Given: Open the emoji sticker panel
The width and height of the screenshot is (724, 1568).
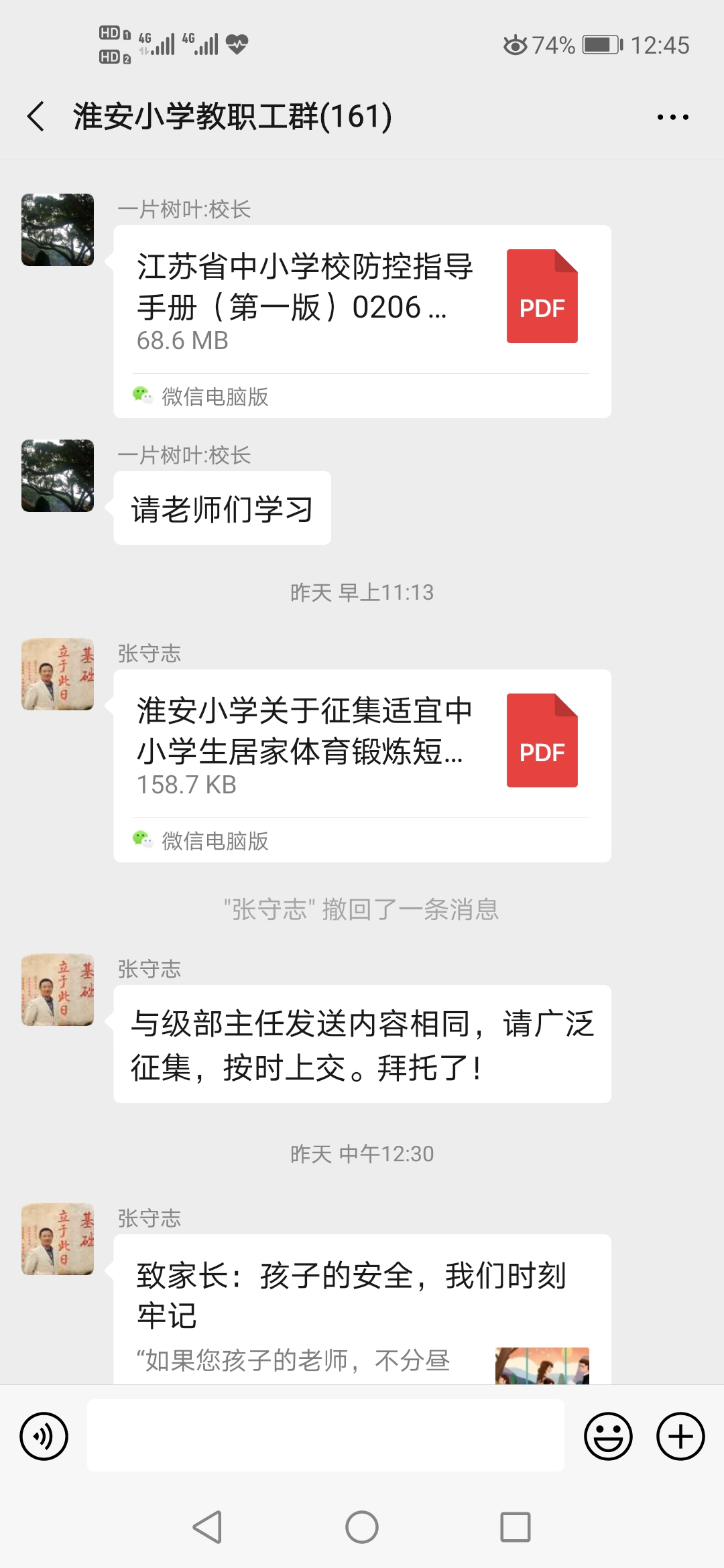Looking at the screenshot, I should 608,1436.
